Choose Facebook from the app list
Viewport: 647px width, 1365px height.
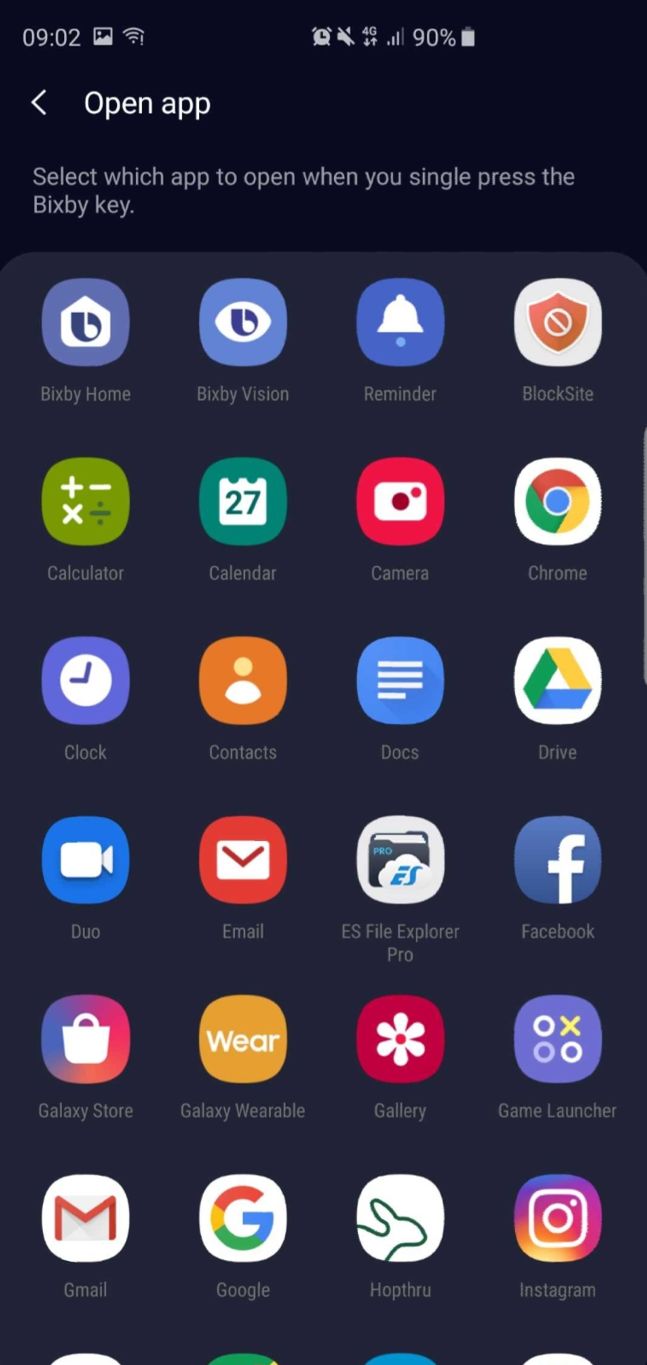click(x=557, y=860)
